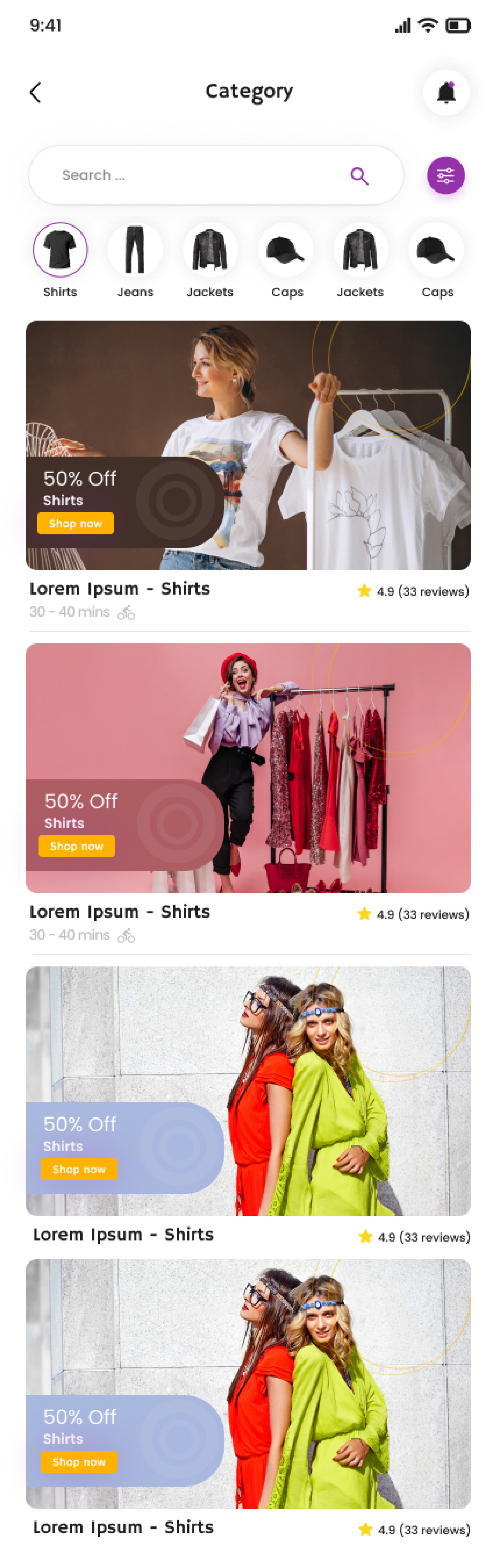Viewport: 500px width, 1568px height.
Task: Open the notifications bell
Action: (446, 93)
